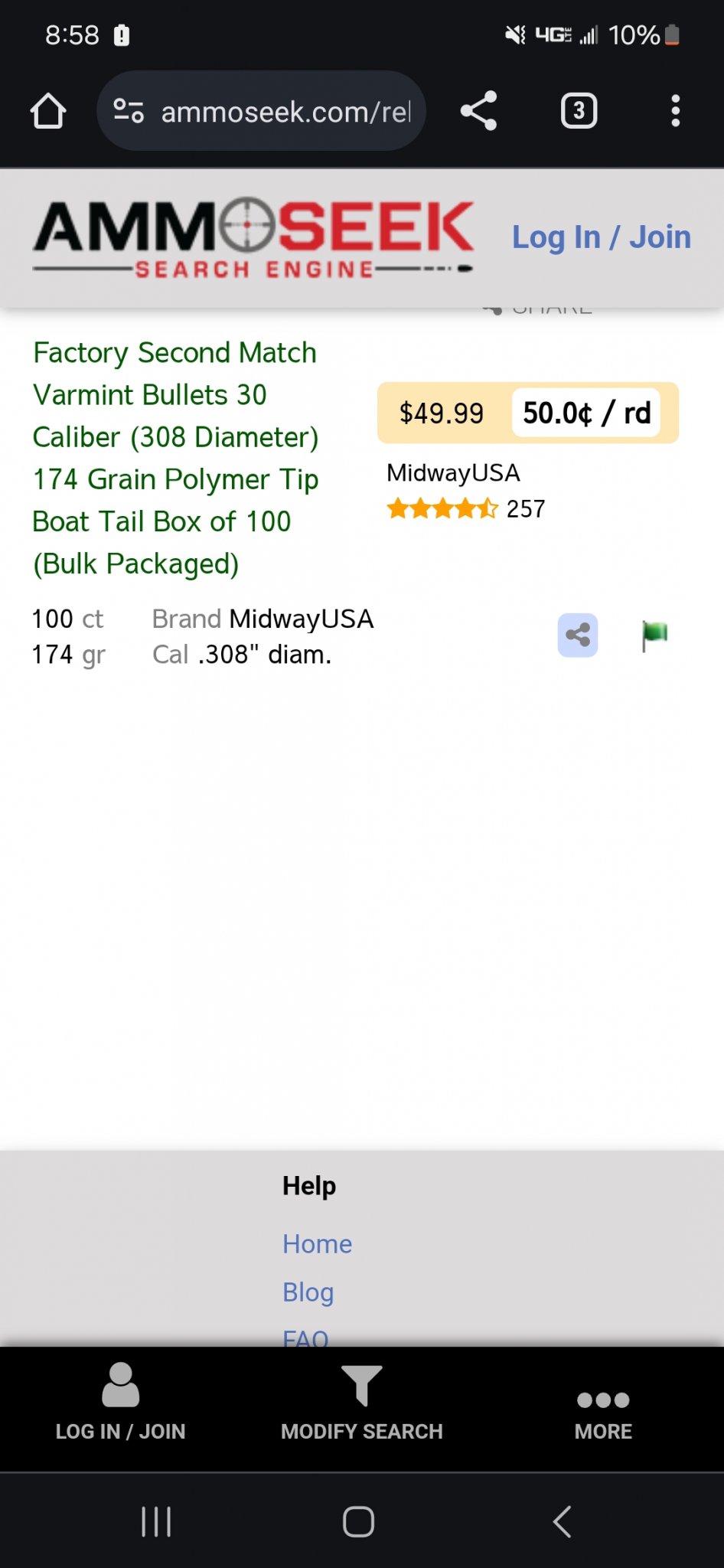Open the Home footer link

click(x=317, y=1244)
